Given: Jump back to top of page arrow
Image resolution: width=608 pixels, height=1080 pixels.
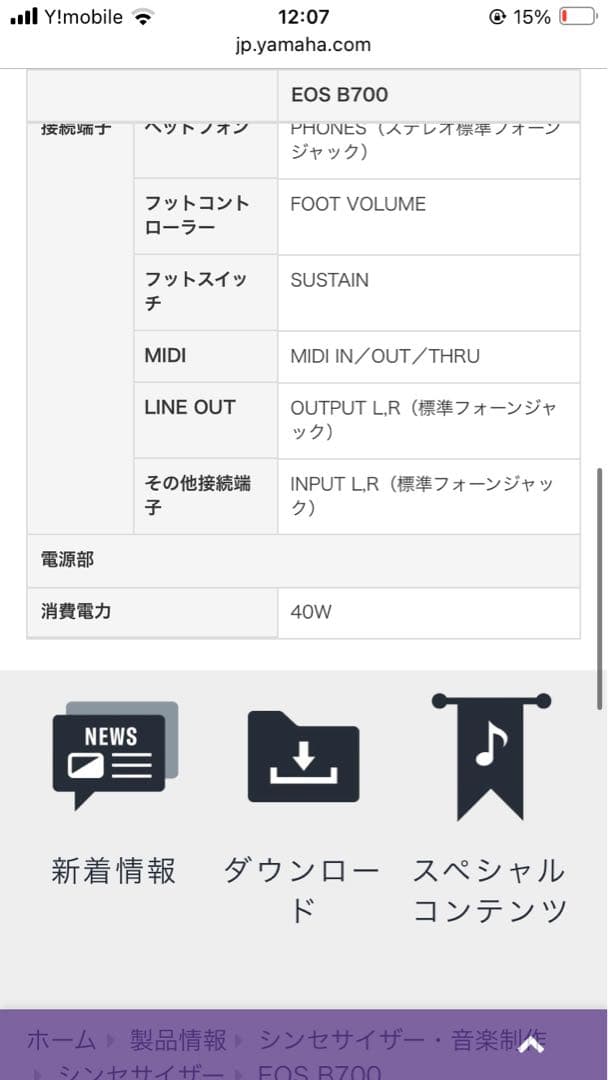Looking at the screenshot, I should [x=530, y=1045].
